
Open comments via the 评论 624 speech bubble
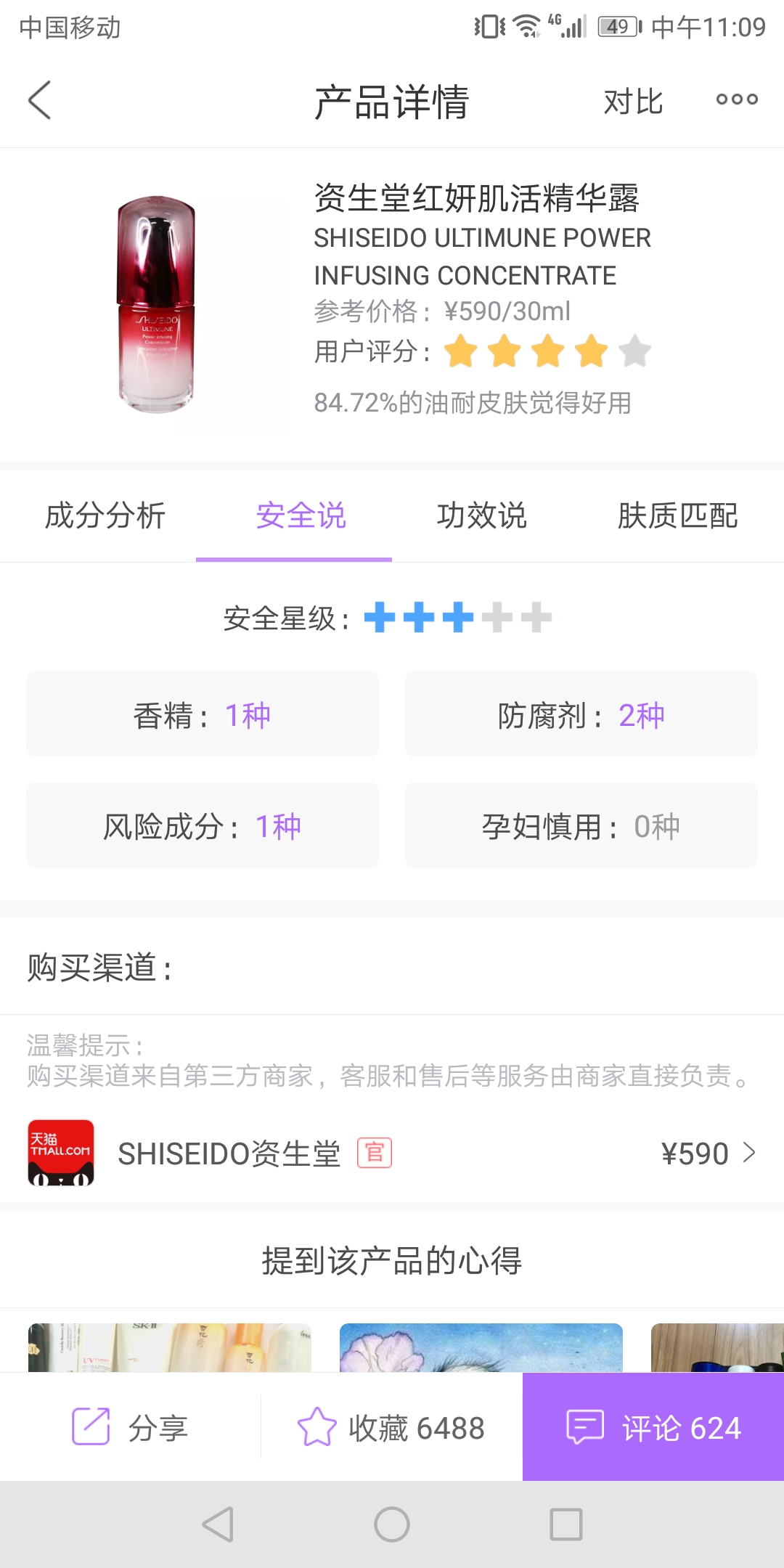tap(584, 1425)
